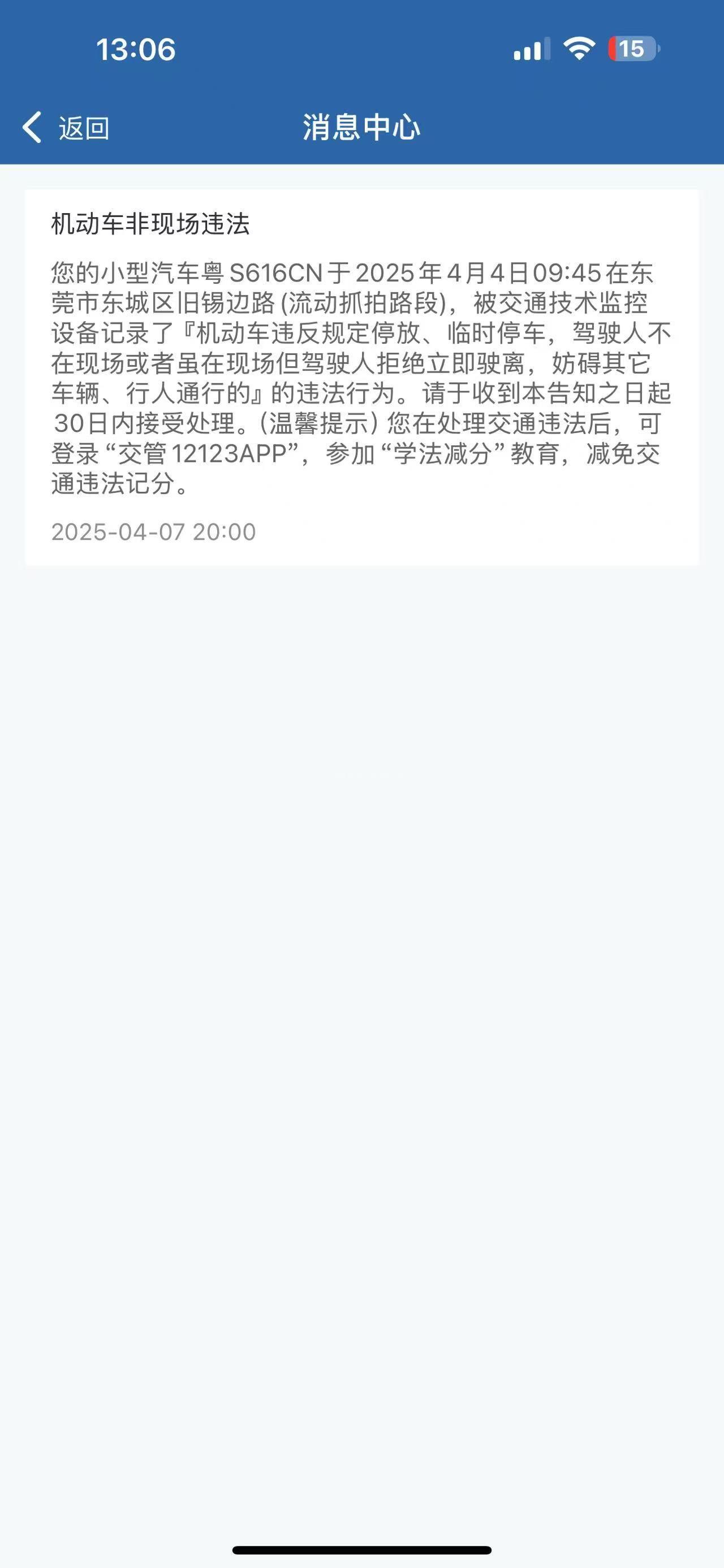Go back using the 返回 button

click(66, 128)
